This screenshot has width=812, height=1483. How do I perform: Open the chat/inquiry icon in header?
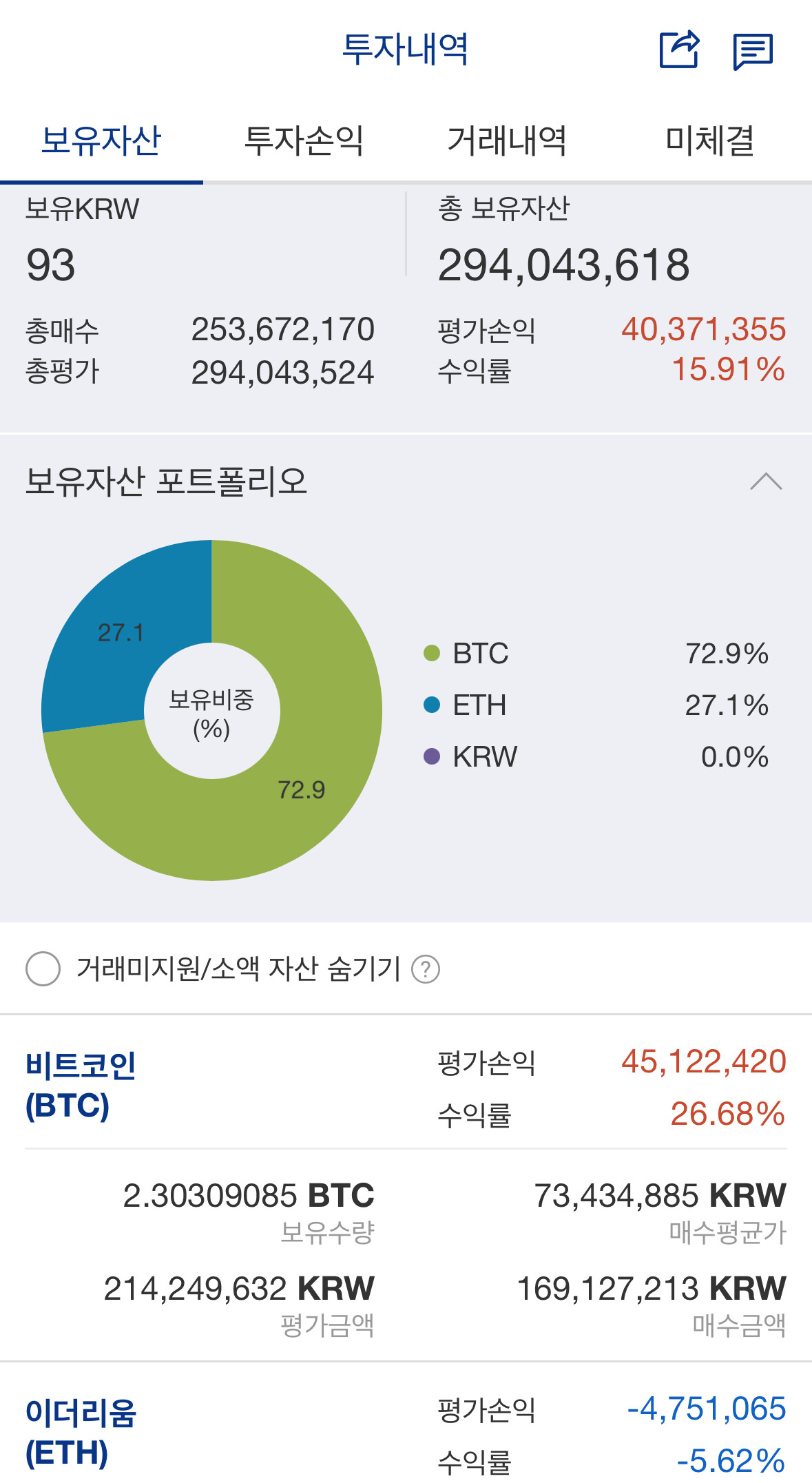point(753,52)
